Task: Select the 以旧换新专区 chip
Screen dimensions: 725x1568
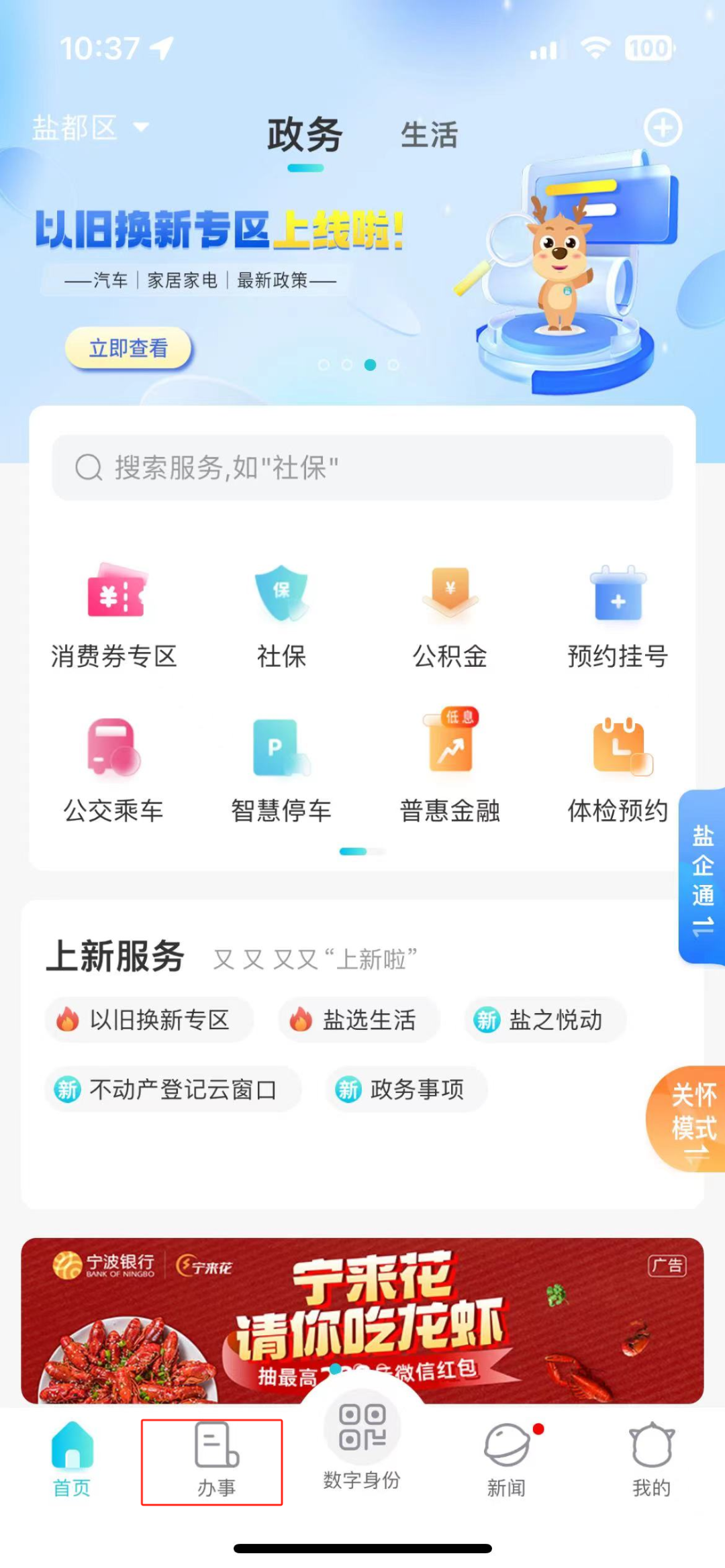Action: tap(149, 1020)
